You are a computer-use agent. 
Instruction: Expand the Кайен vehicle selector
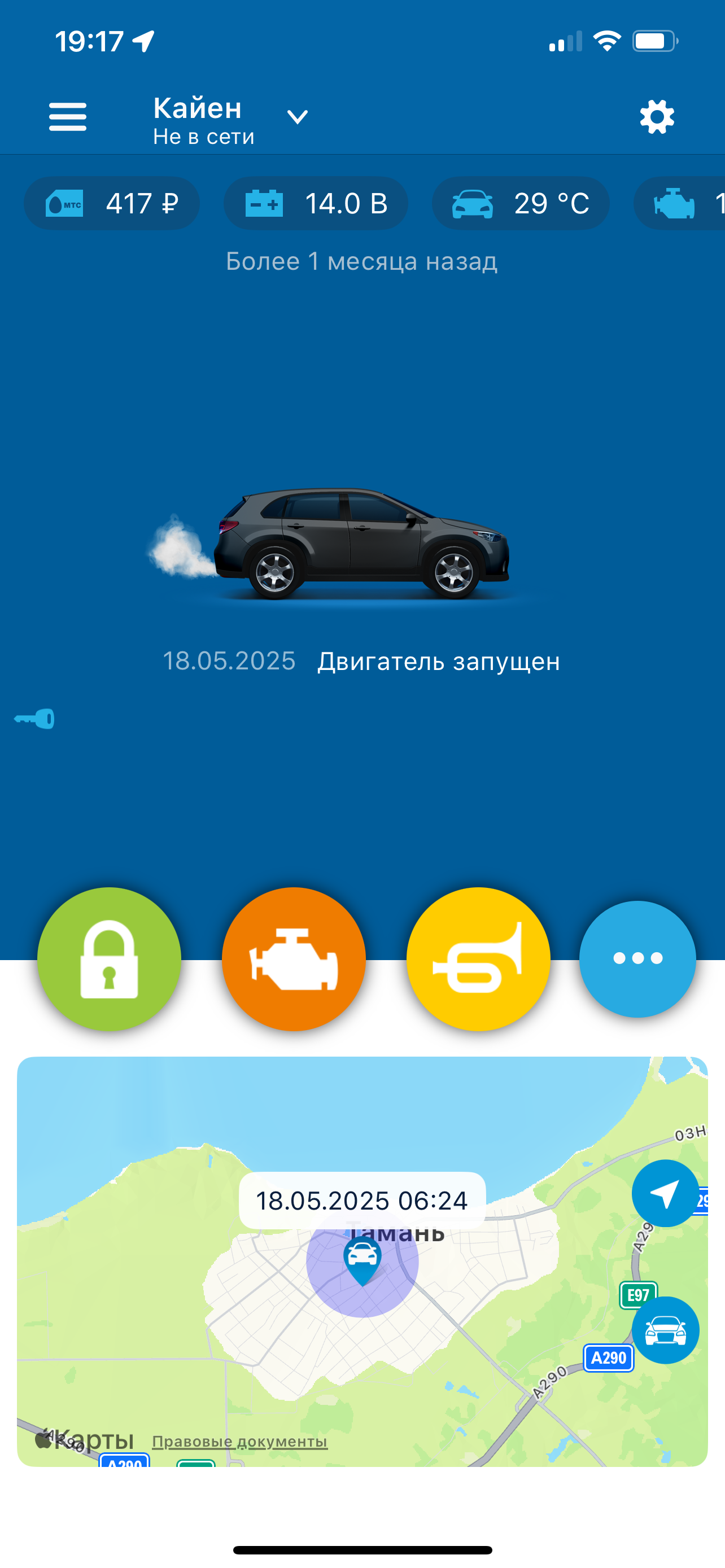point(296,117)
